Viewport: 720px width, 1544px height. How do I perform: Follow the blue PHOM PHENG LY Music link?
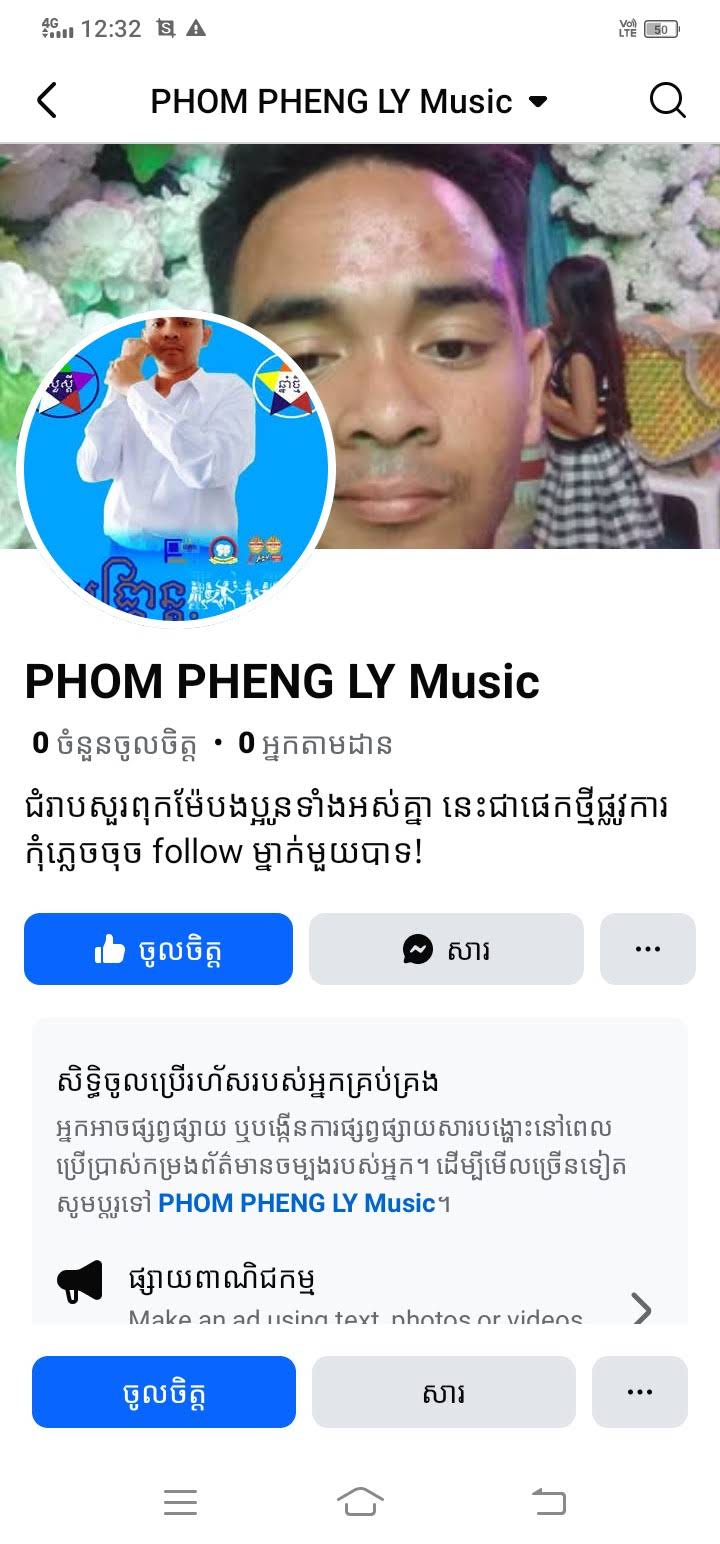(x=296, y=1202)
